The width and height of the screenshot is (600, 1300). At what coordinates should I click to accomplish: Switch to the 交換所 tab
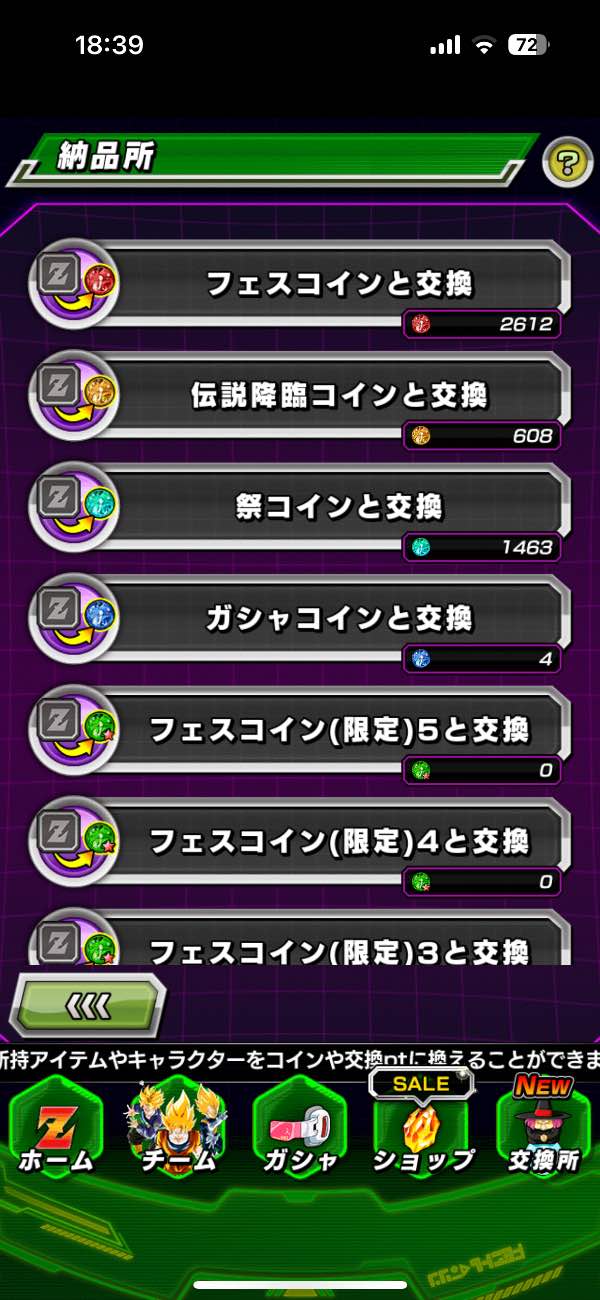543,1130
